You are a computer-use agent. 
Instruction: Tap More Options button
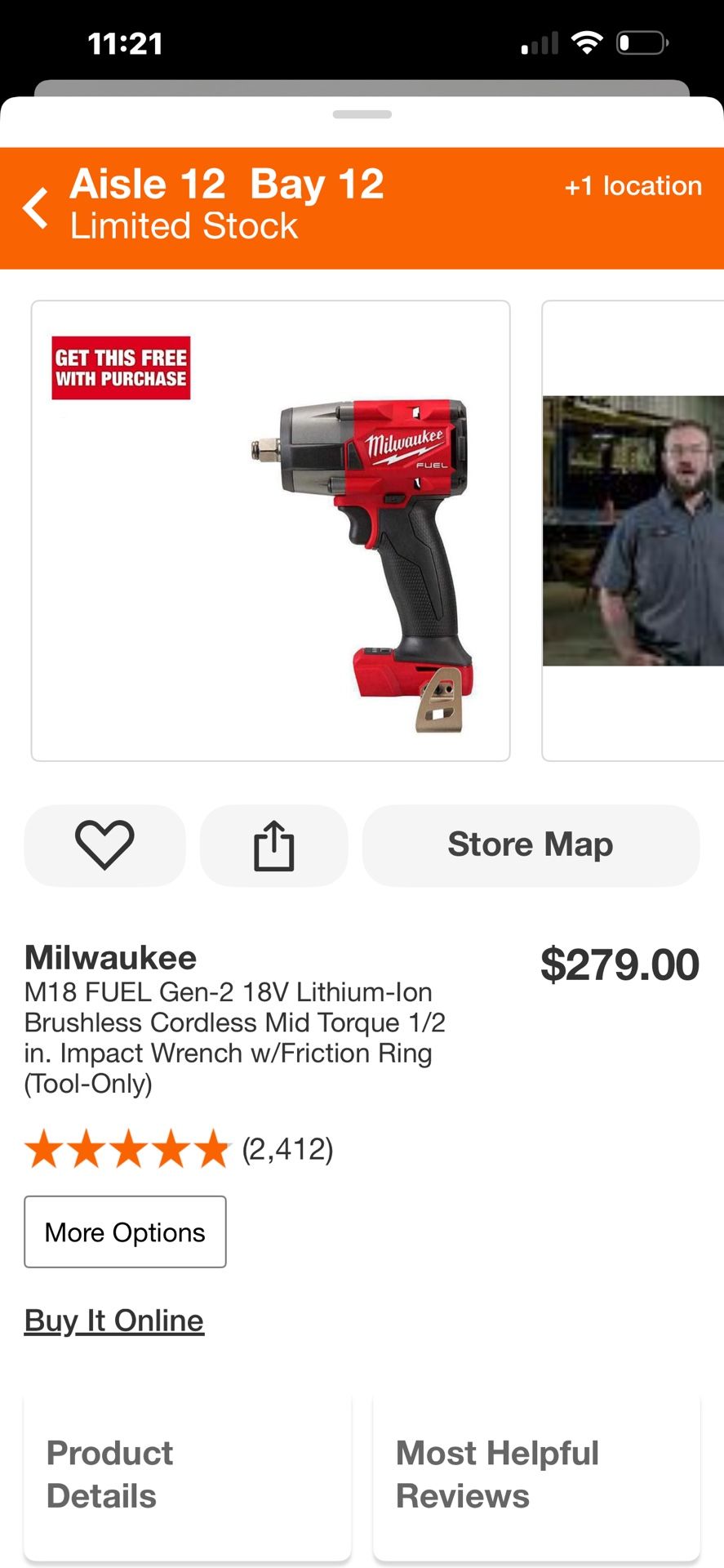coord(125,1232)
